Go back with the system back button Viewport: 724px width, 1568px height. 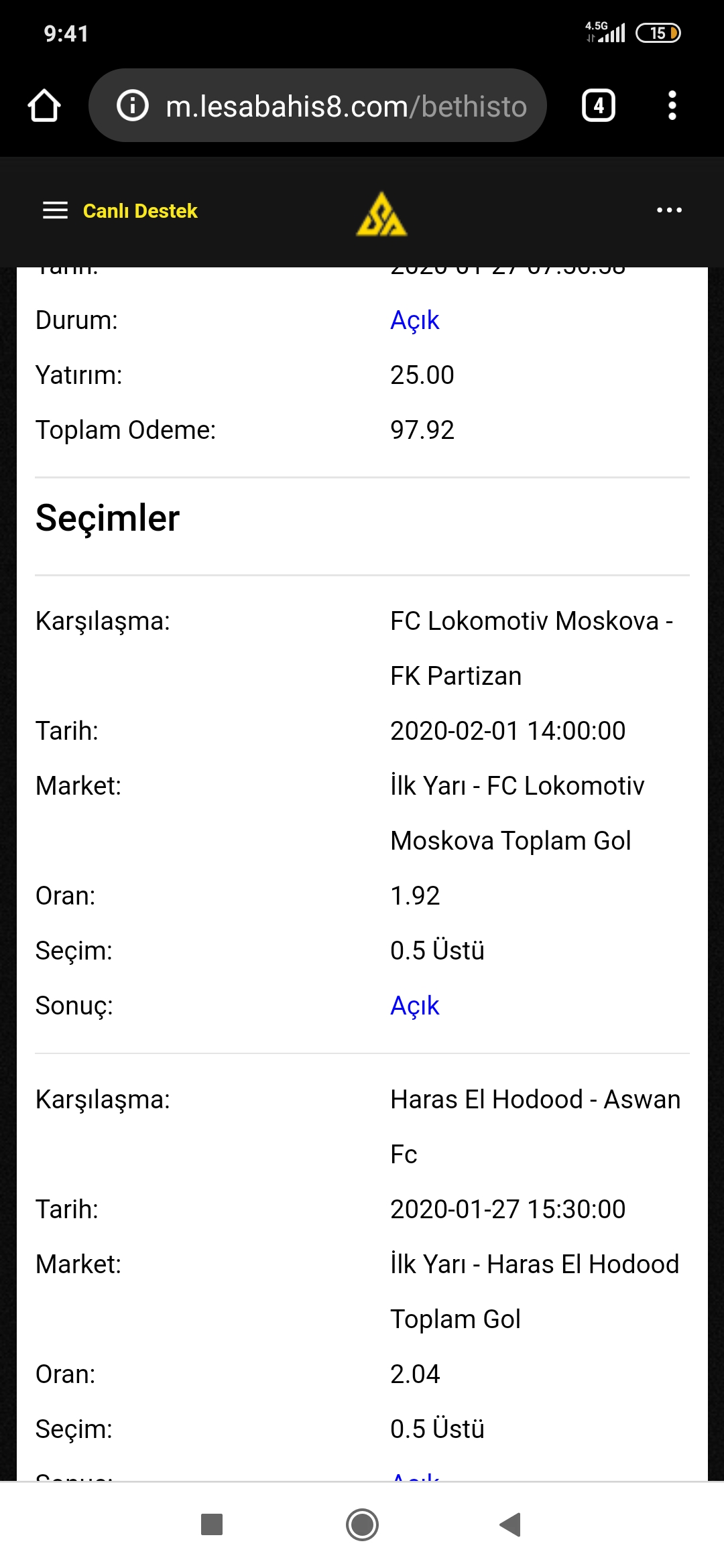click(x=511, y=1524)
